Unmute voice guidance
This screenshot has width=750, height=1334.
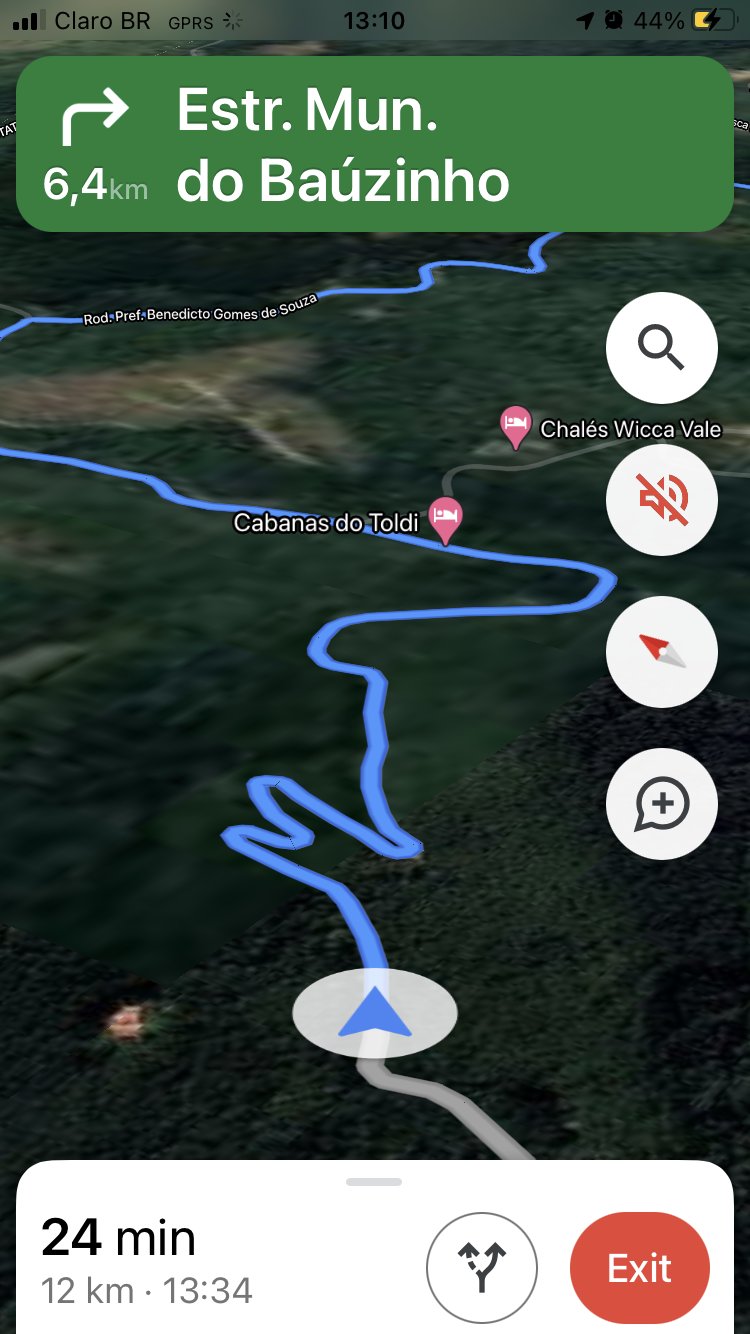pos(661,500)
